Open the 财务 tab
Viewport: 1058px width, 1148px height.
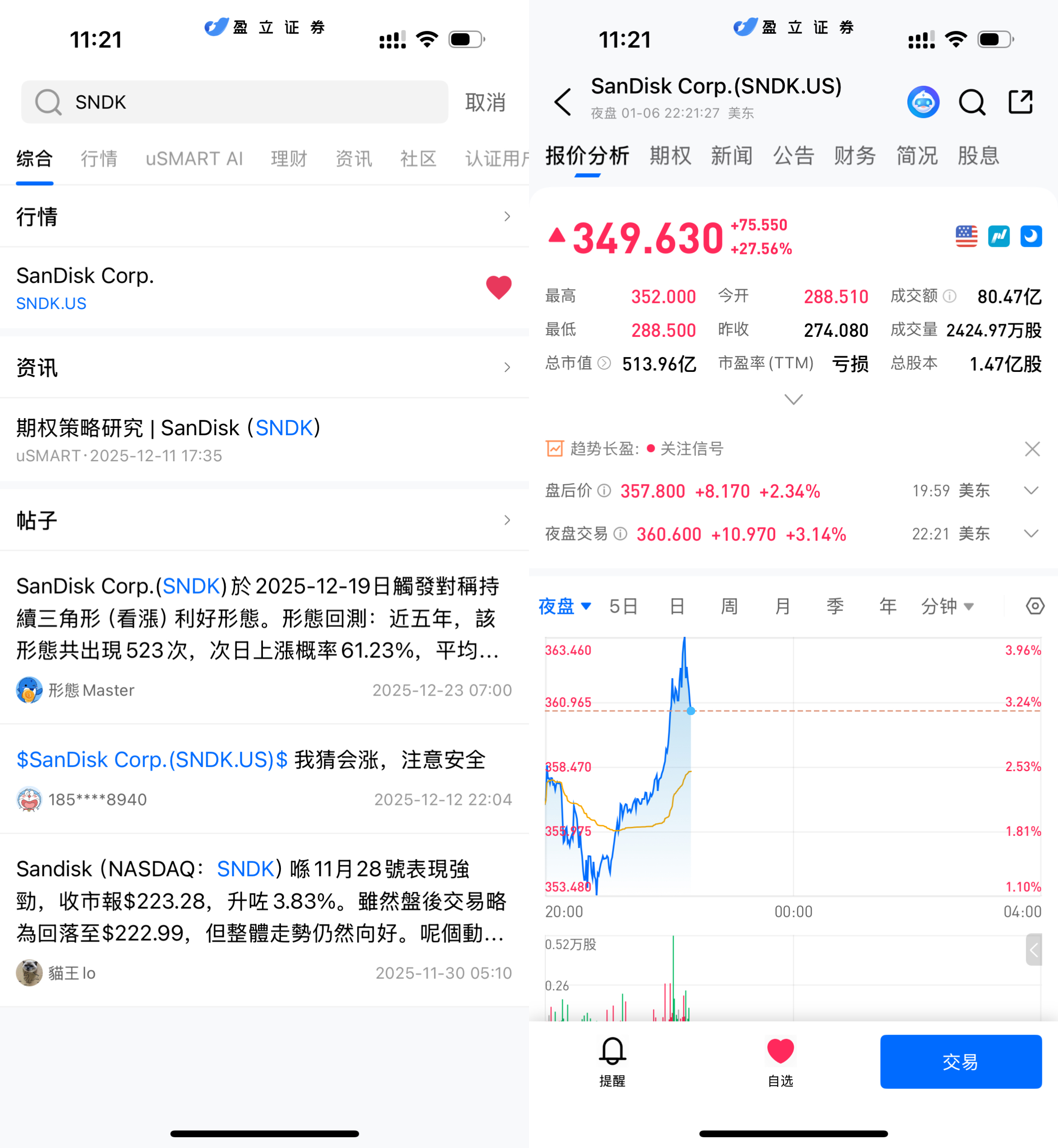tap(854, 156)
